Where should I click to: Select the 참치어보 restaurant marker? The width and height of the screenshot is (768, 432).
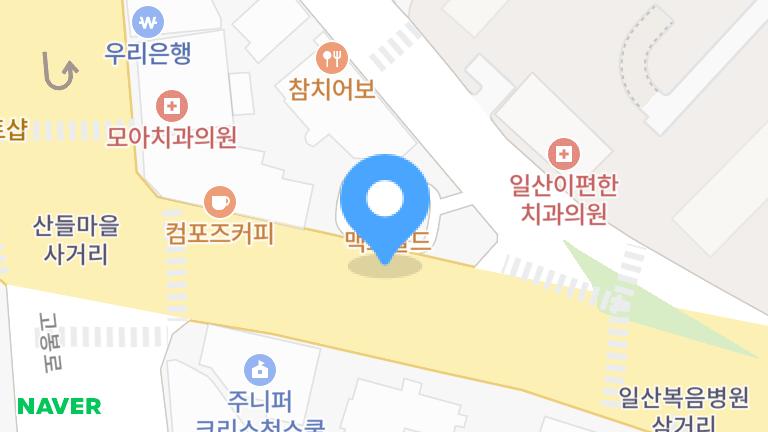[x=331, y=57]
